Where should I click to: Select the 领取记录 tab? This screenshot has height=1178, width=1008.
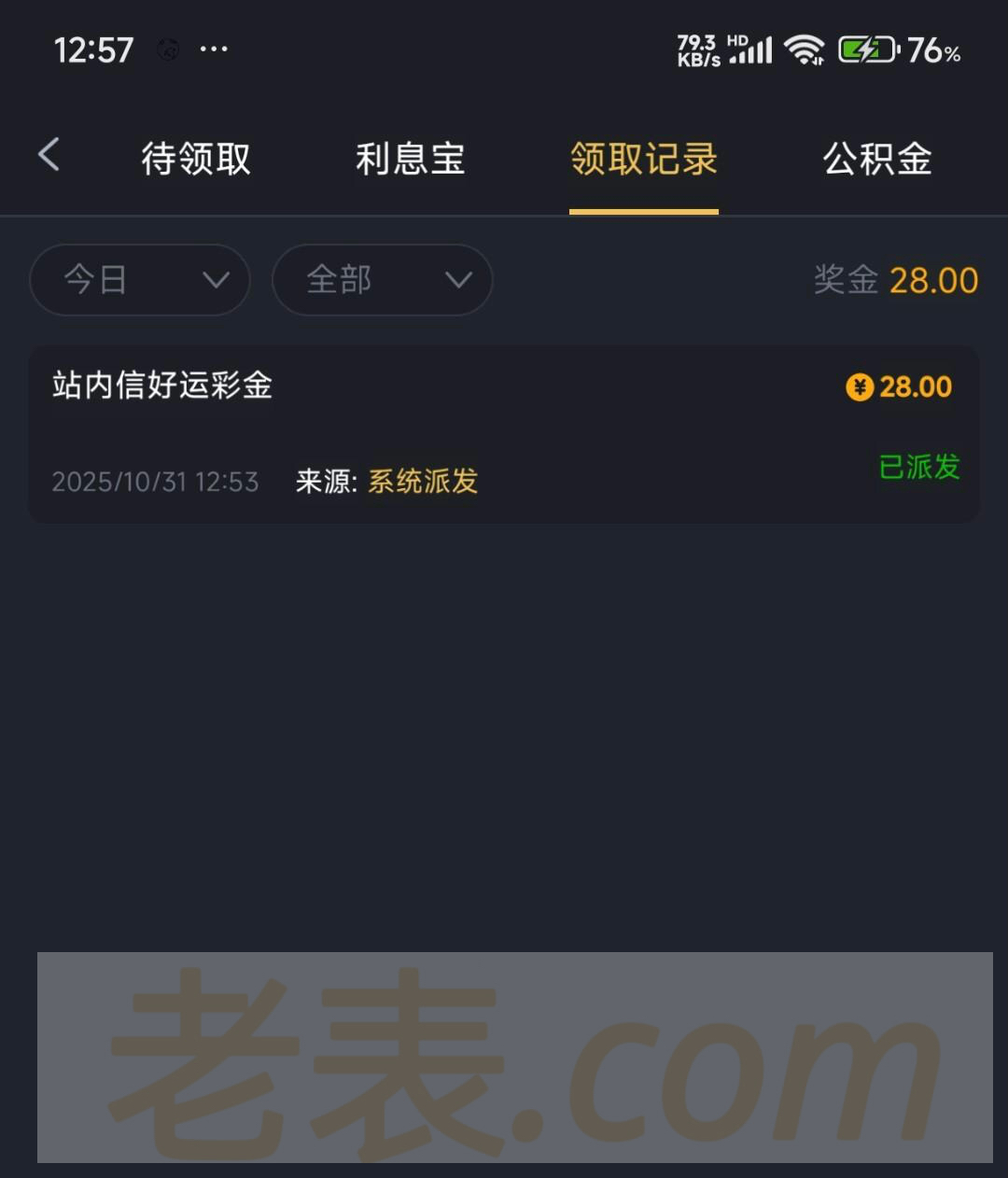[x=644, y=159]
